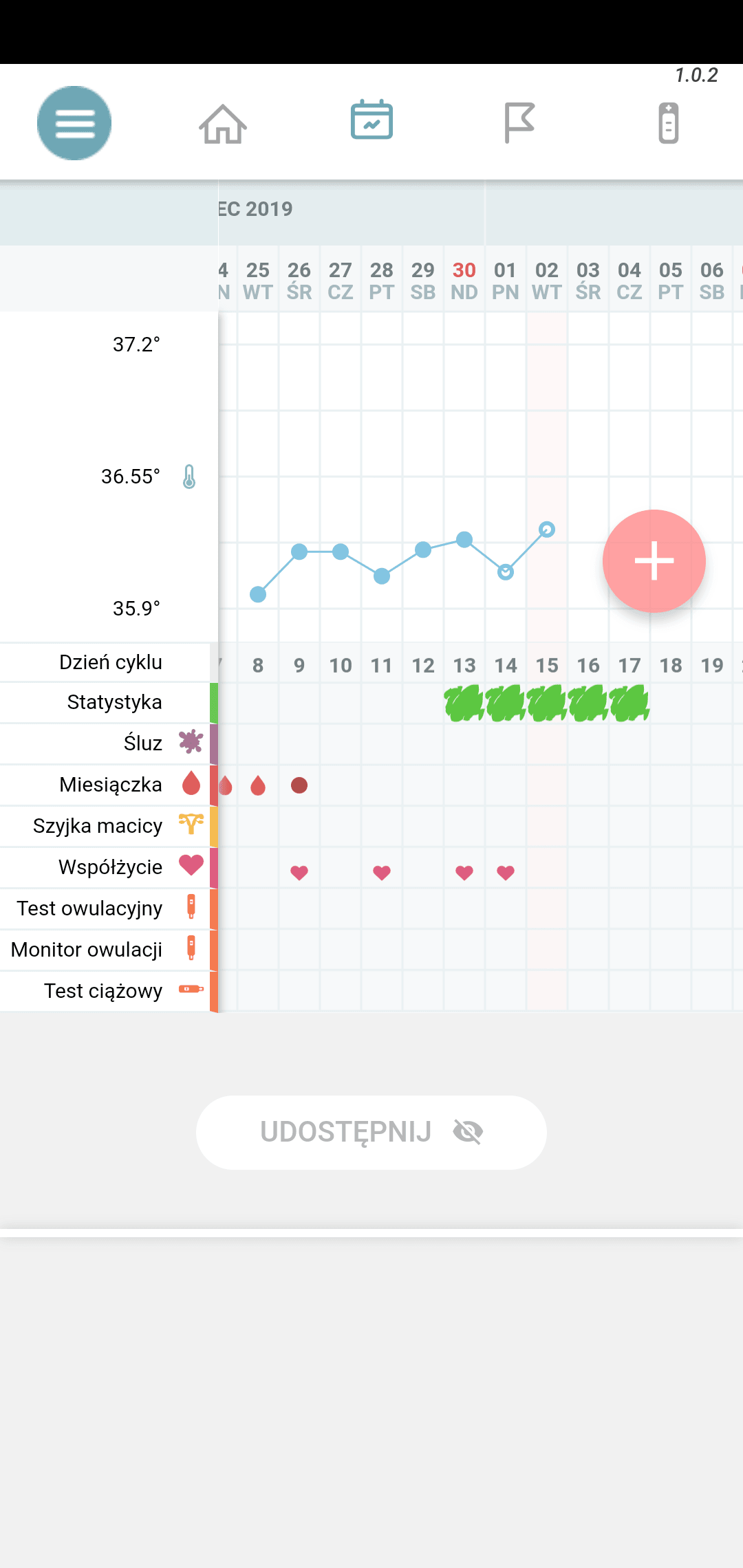The width and height of the screenshot is (743, 1568).
Task: Open the thermometer device tab
Action: (x=668, y=123)
